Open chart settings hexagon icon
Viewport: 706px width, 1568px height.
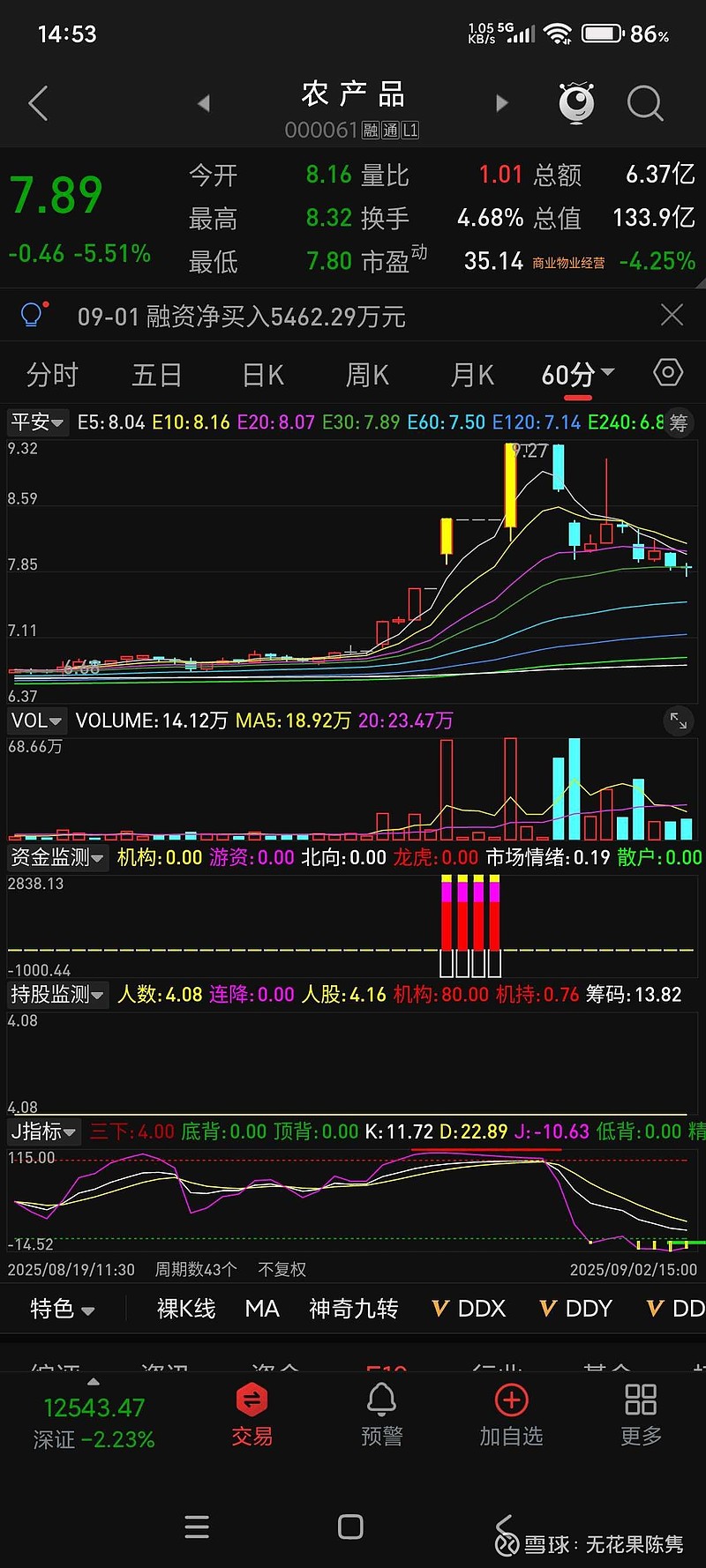click(668, 373)
